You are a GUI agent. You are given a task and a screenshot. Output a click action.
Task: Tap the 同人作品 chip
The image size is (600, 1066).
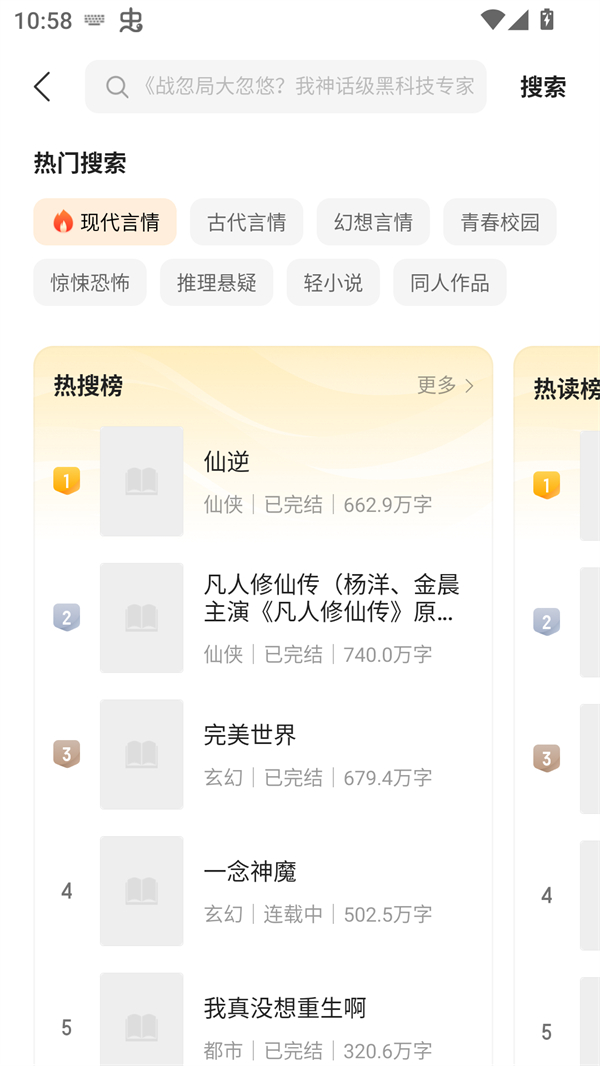coord(449,283)
